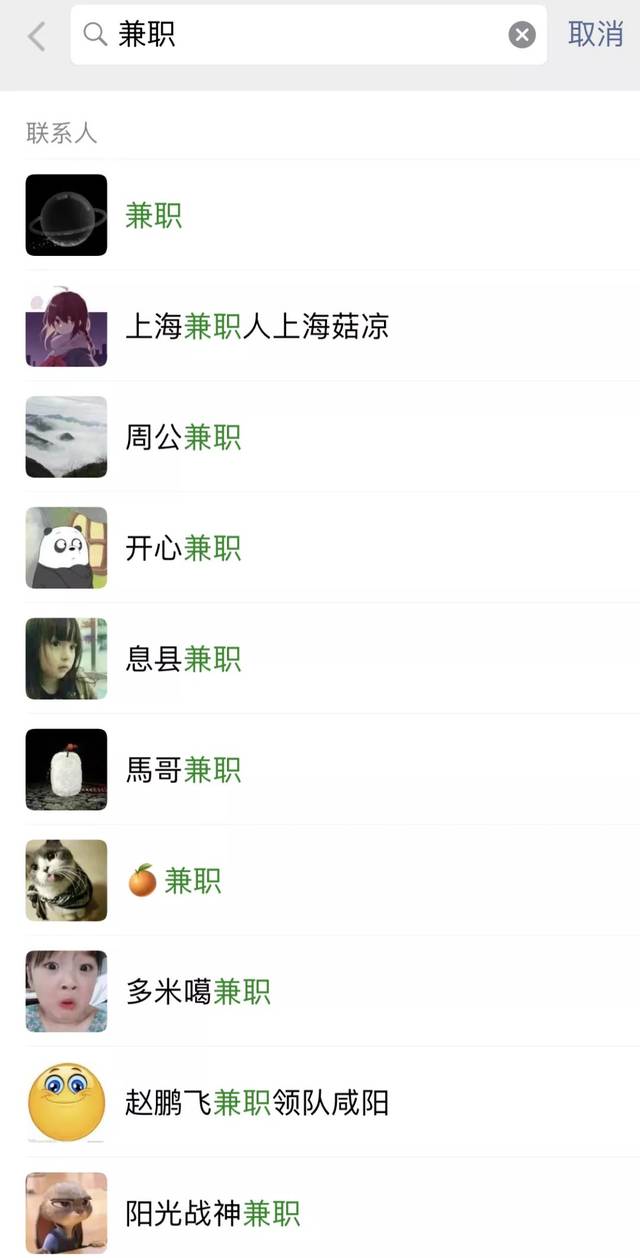Tap the search field containing 兼职
This screenshot has height=1258, width=640.
tap(308, 35)
